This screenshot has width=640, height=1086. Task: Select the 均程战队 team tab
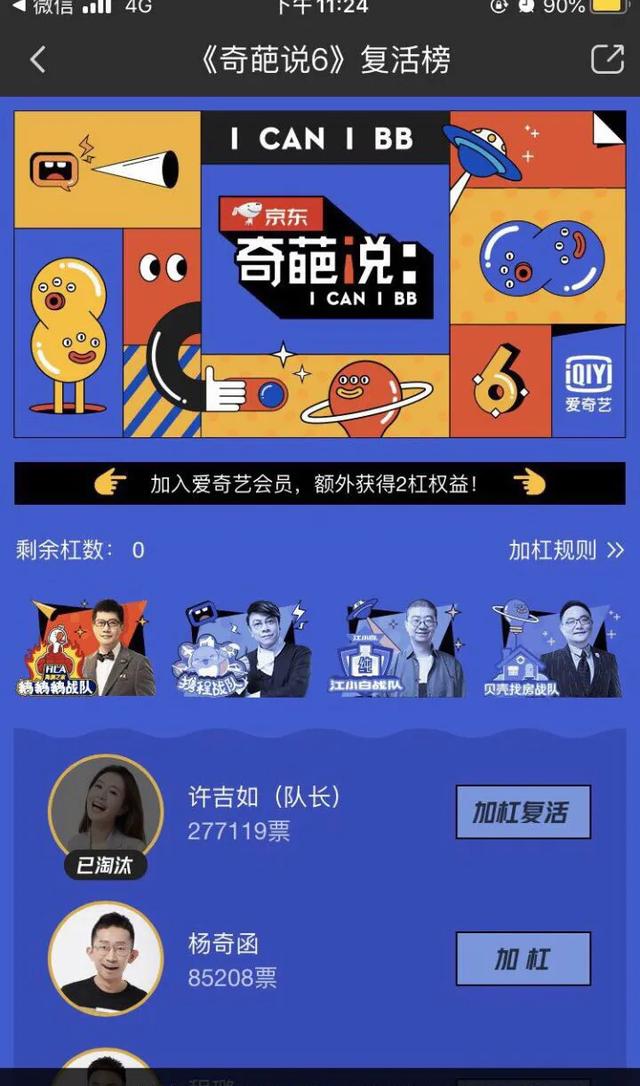[x=244, y=648]
